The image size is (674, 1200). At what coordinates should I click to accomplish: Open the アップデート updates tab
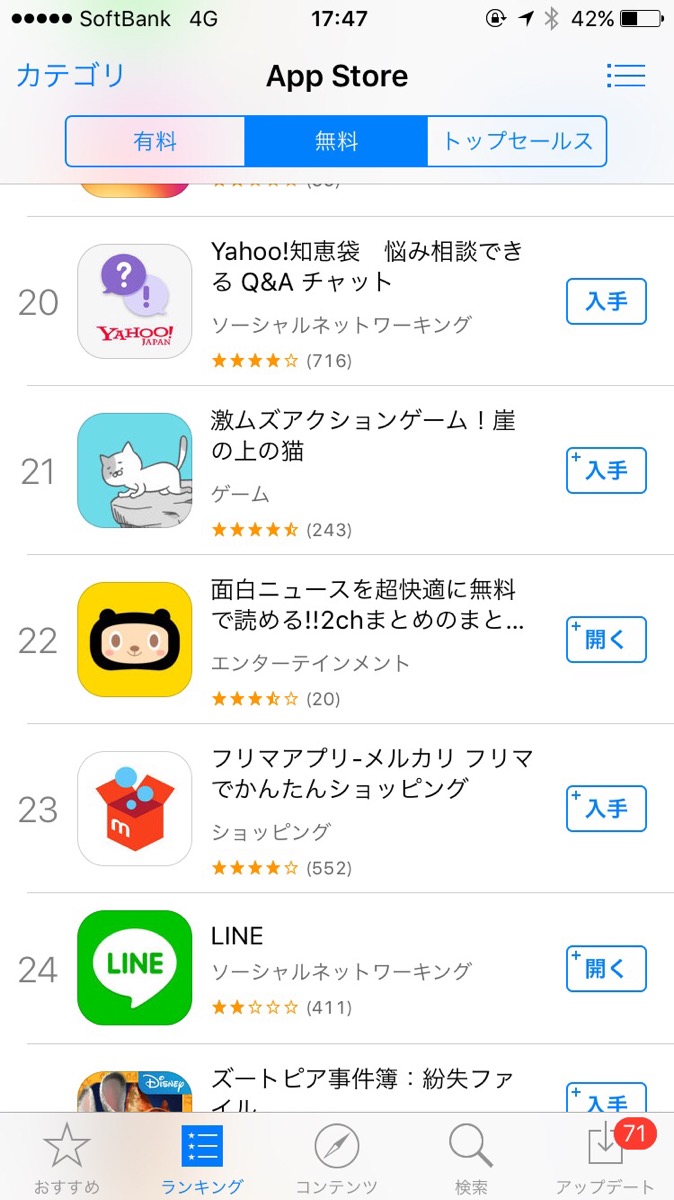coord(605,1158)
